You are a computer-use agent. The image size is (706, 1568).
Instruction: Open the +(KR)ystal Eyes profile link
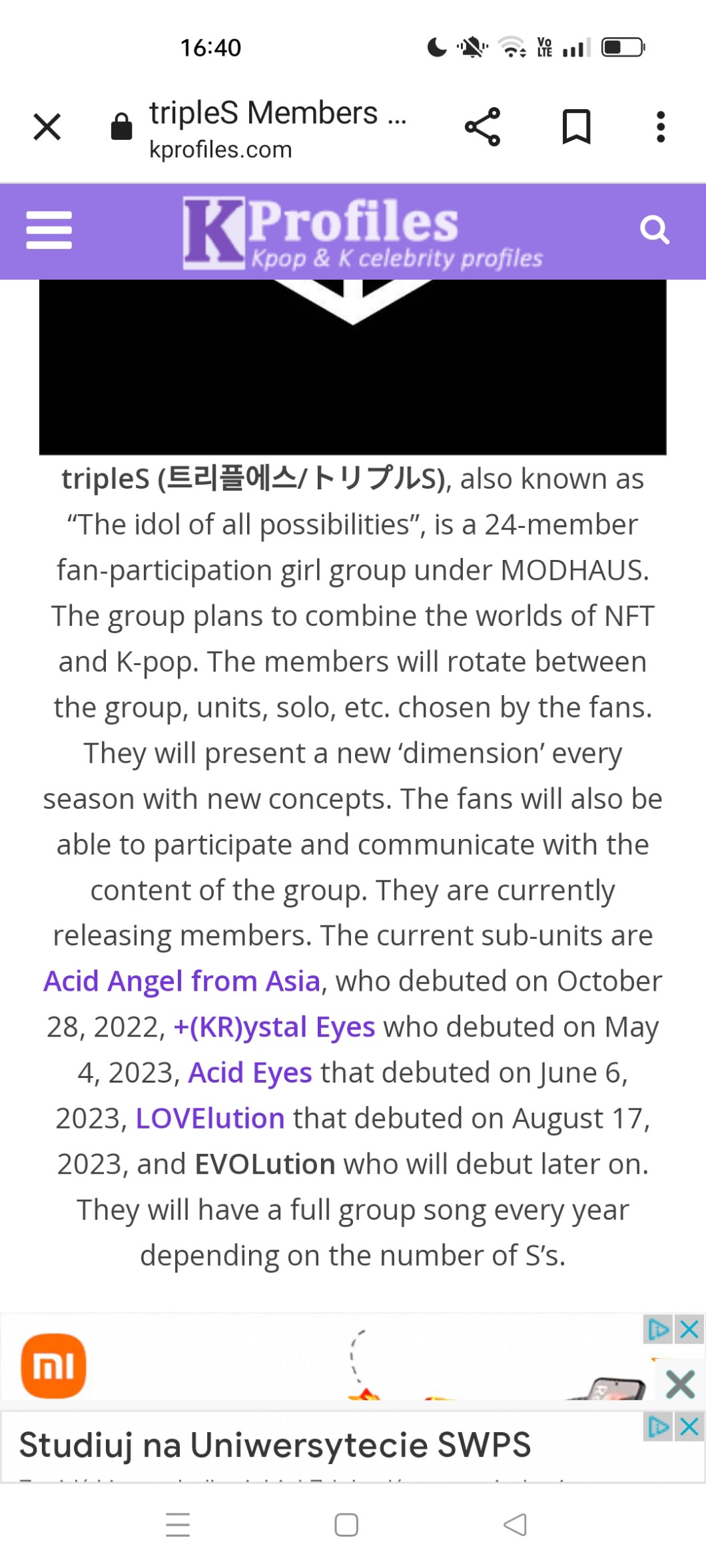[274, 1027]
